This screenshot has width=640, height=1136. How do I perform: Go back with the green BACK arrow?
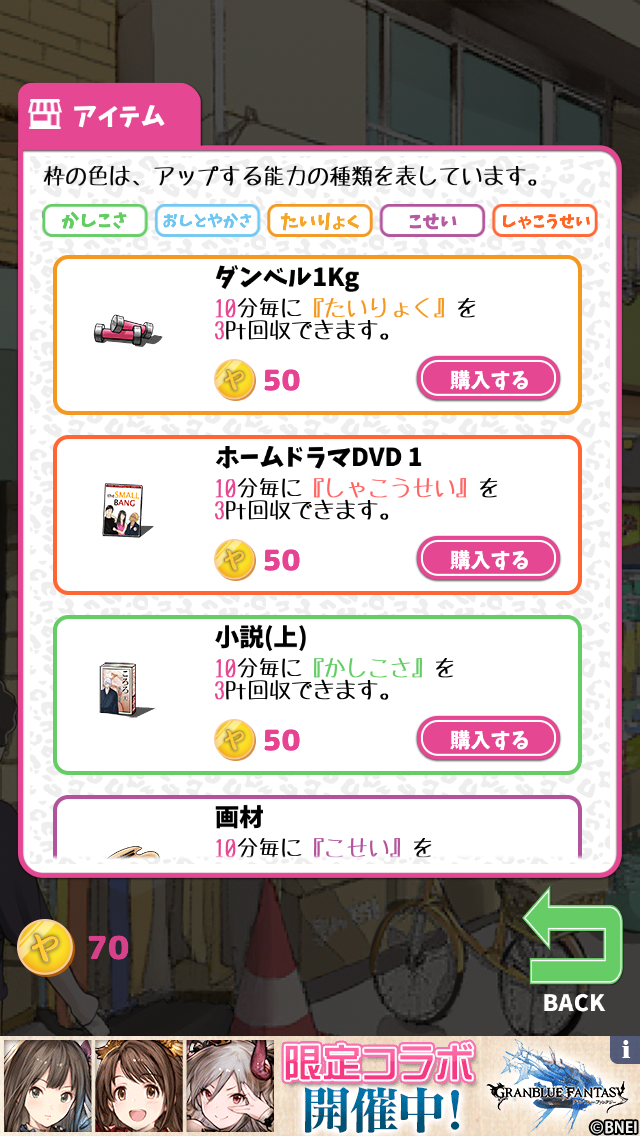point(574,950)
